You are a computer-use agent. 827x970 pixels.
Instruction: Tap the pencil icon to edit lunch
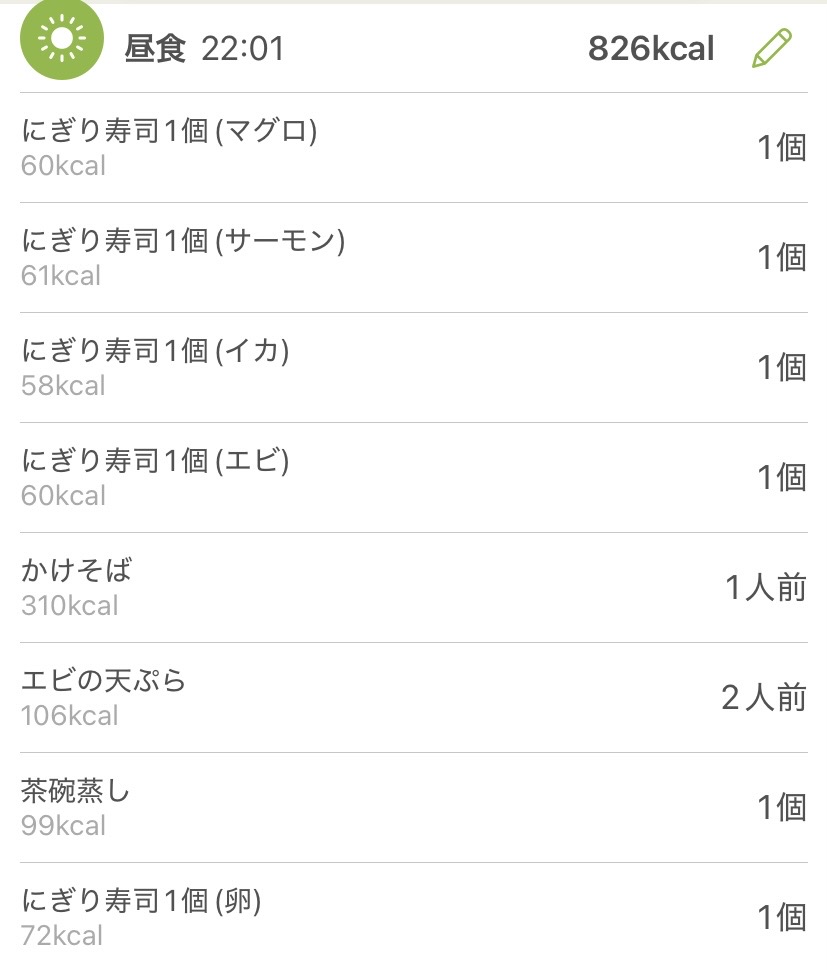coord(771,48)
